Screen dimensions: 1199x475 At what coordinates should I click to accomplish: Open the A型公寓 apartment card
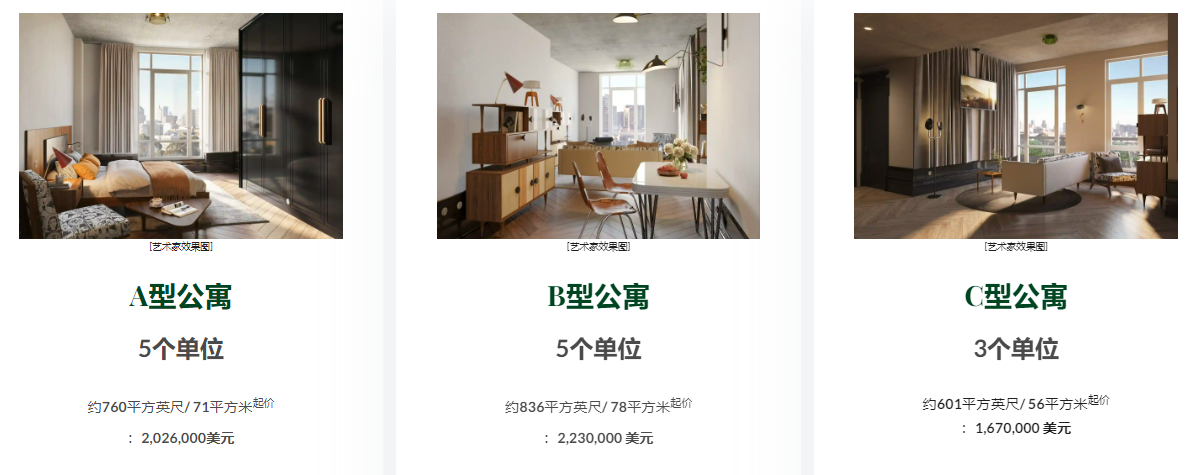click(181, 297)
